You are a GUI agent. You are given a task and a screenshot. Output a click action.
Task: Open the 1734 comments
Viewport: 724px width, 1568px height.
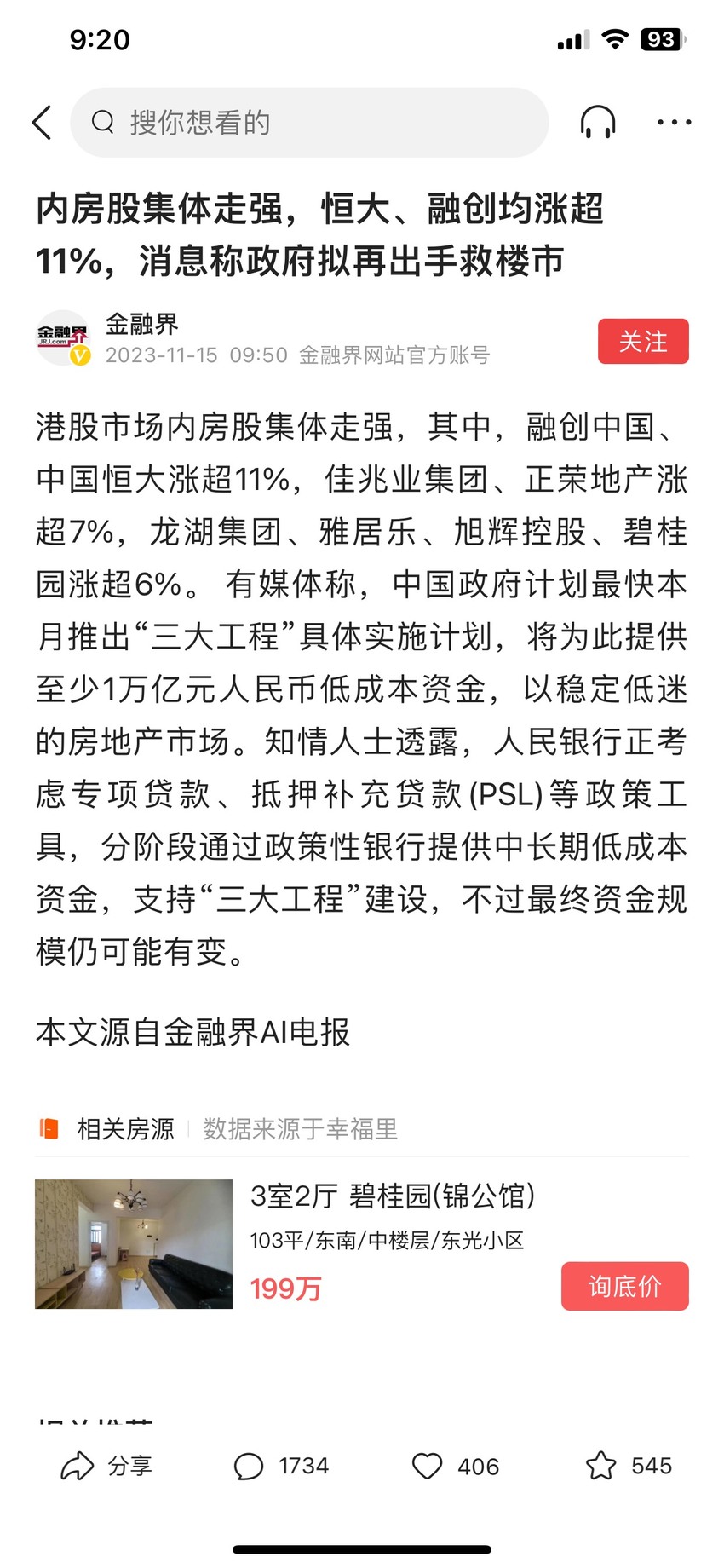[x=281, y=1466]
